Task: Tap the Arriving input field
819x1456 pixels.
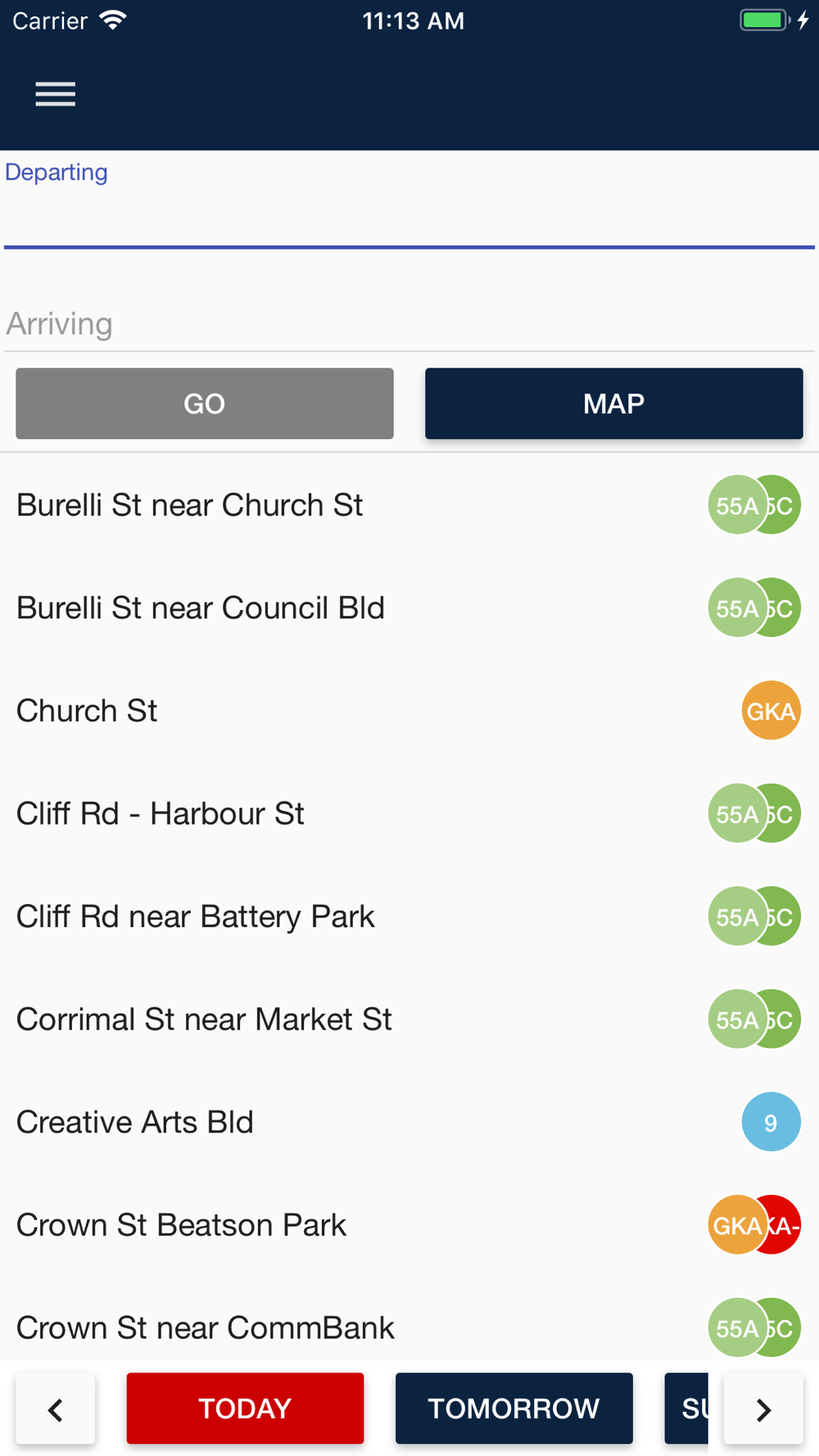Action: 409,324
